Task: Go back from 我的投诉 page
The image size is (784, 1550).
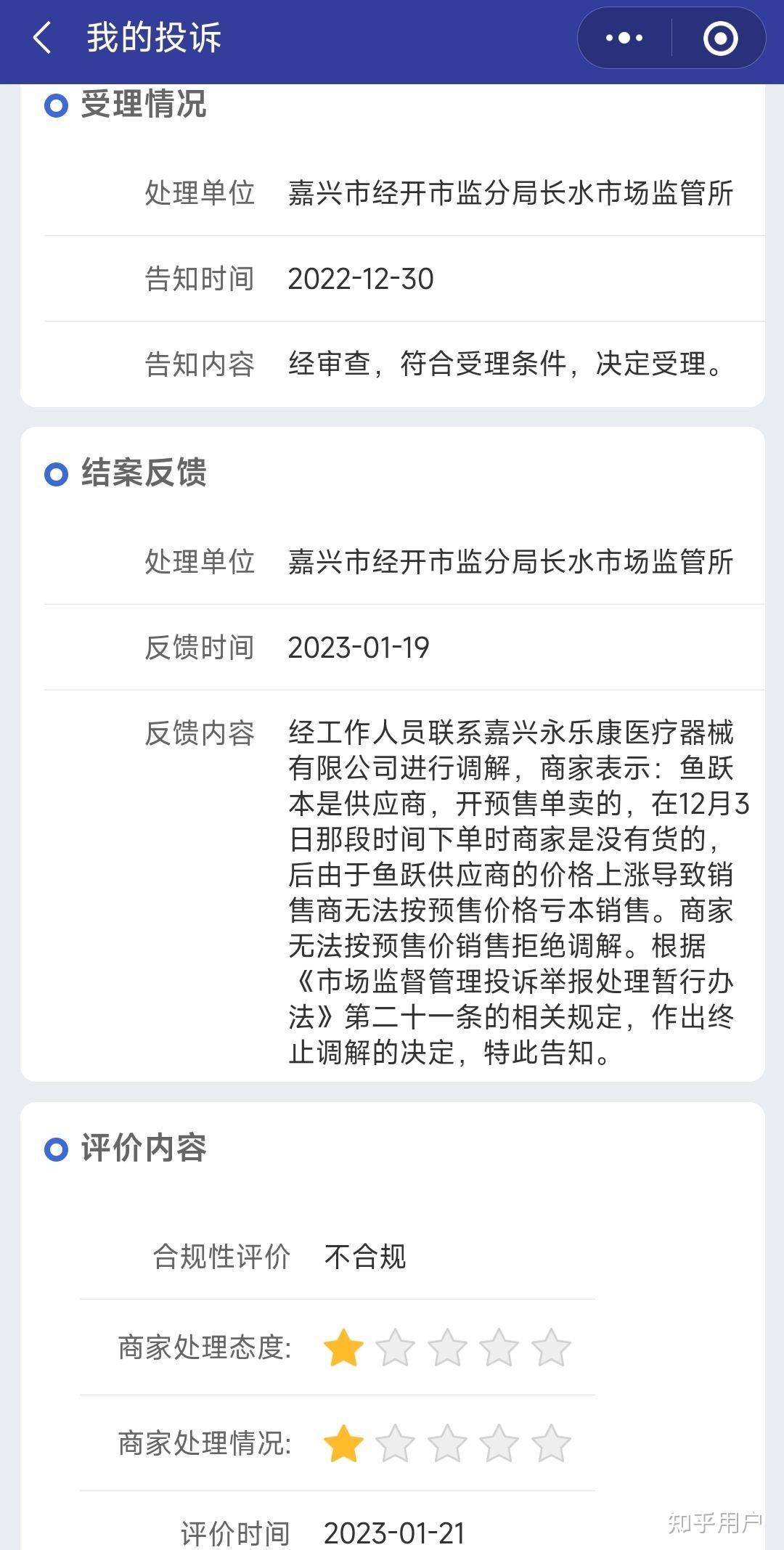Action: coord(42,38)
